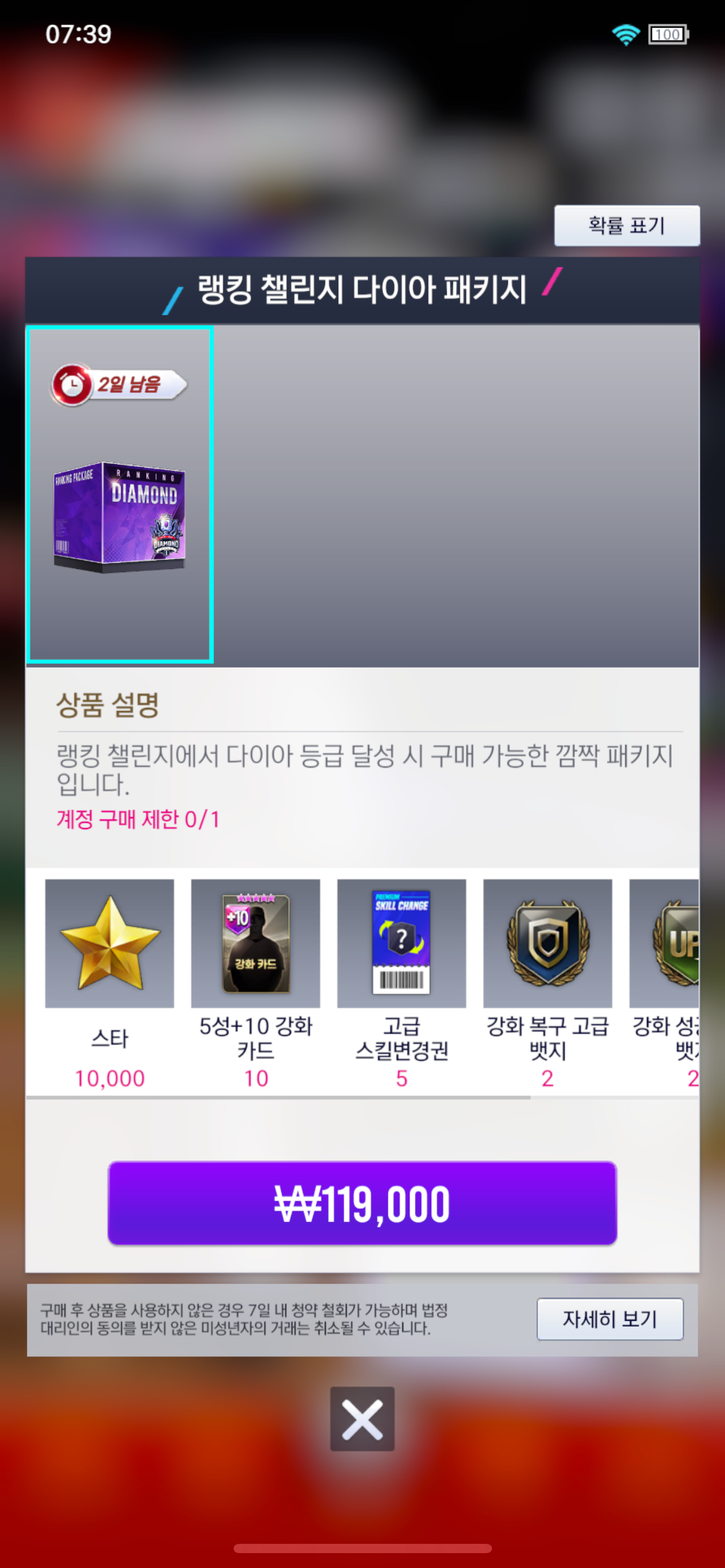Buy the package for ₩119,000
This screenshot has height=1568, width=725.
362,1203
